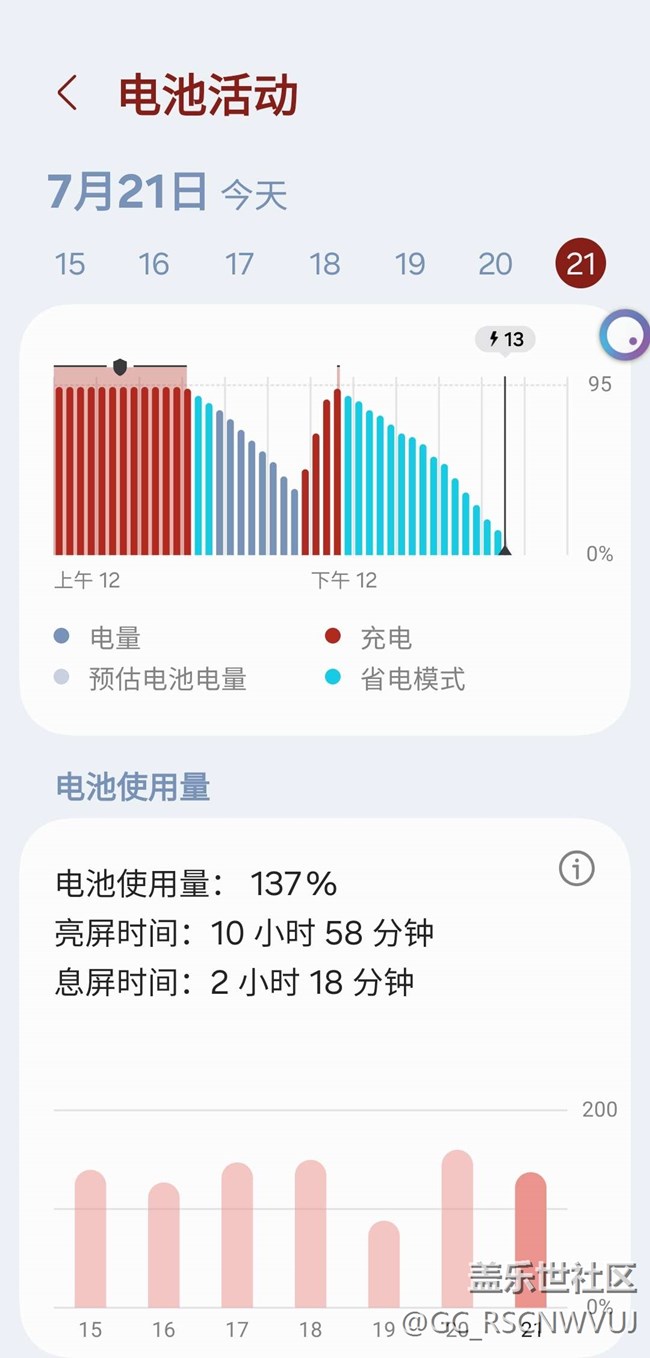The image size is (650, 1358).
Task: Open the battery usage info icon
Action: [x=576, y=869]
